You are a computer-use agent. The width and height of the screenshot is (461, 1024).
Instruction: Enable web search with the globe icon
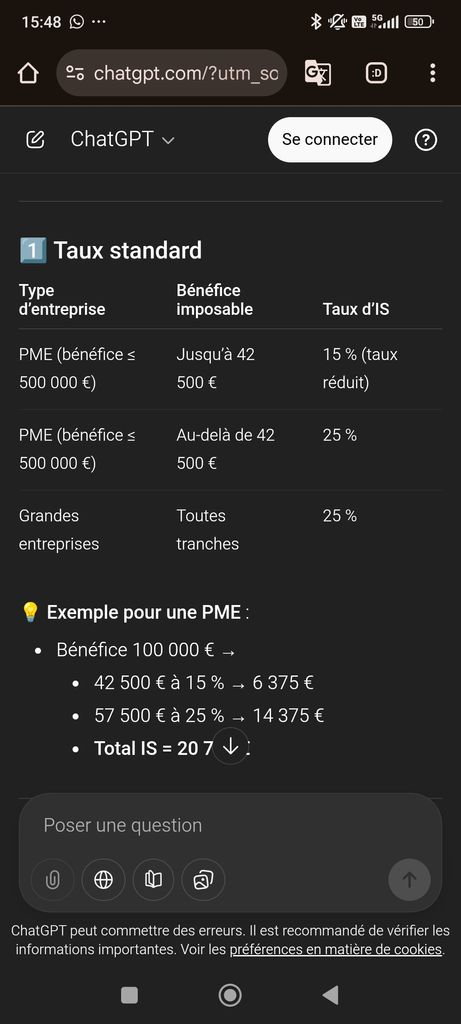click(x=103, y=880)
